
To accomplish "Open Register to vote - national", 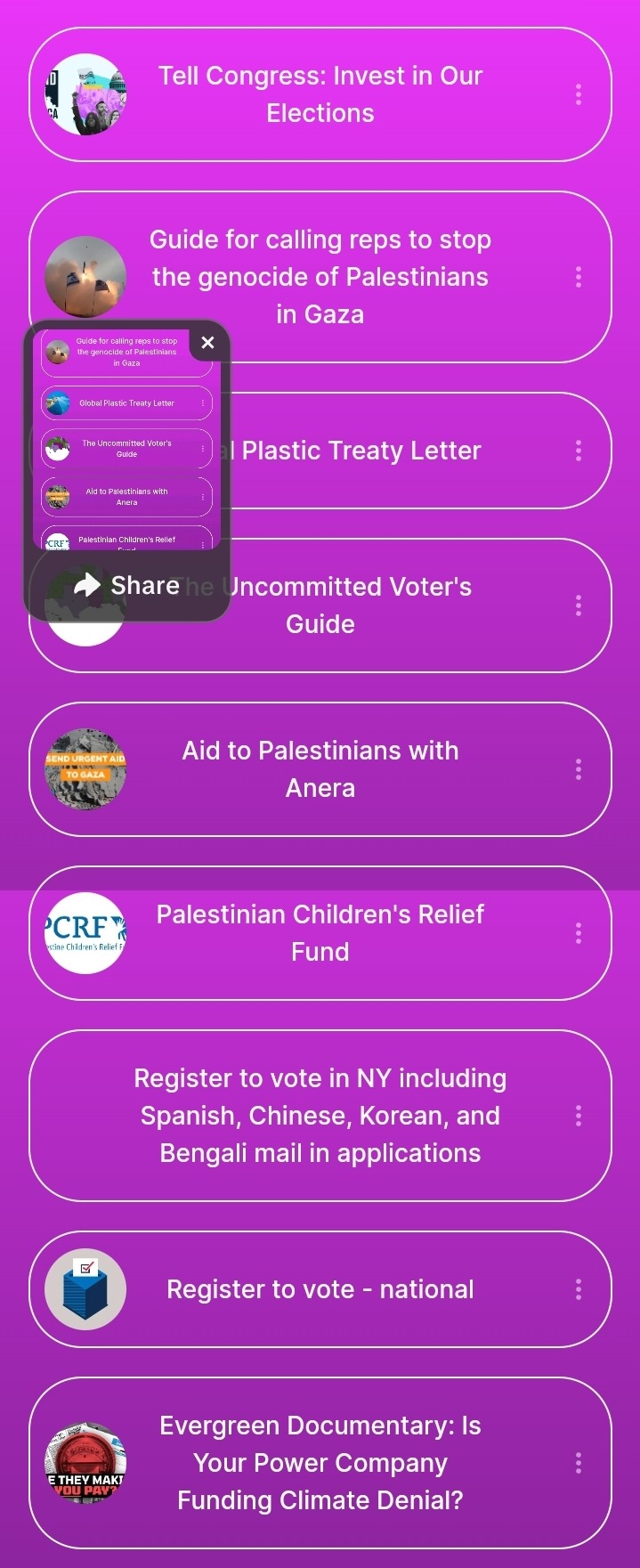I will pos(320,1289).
